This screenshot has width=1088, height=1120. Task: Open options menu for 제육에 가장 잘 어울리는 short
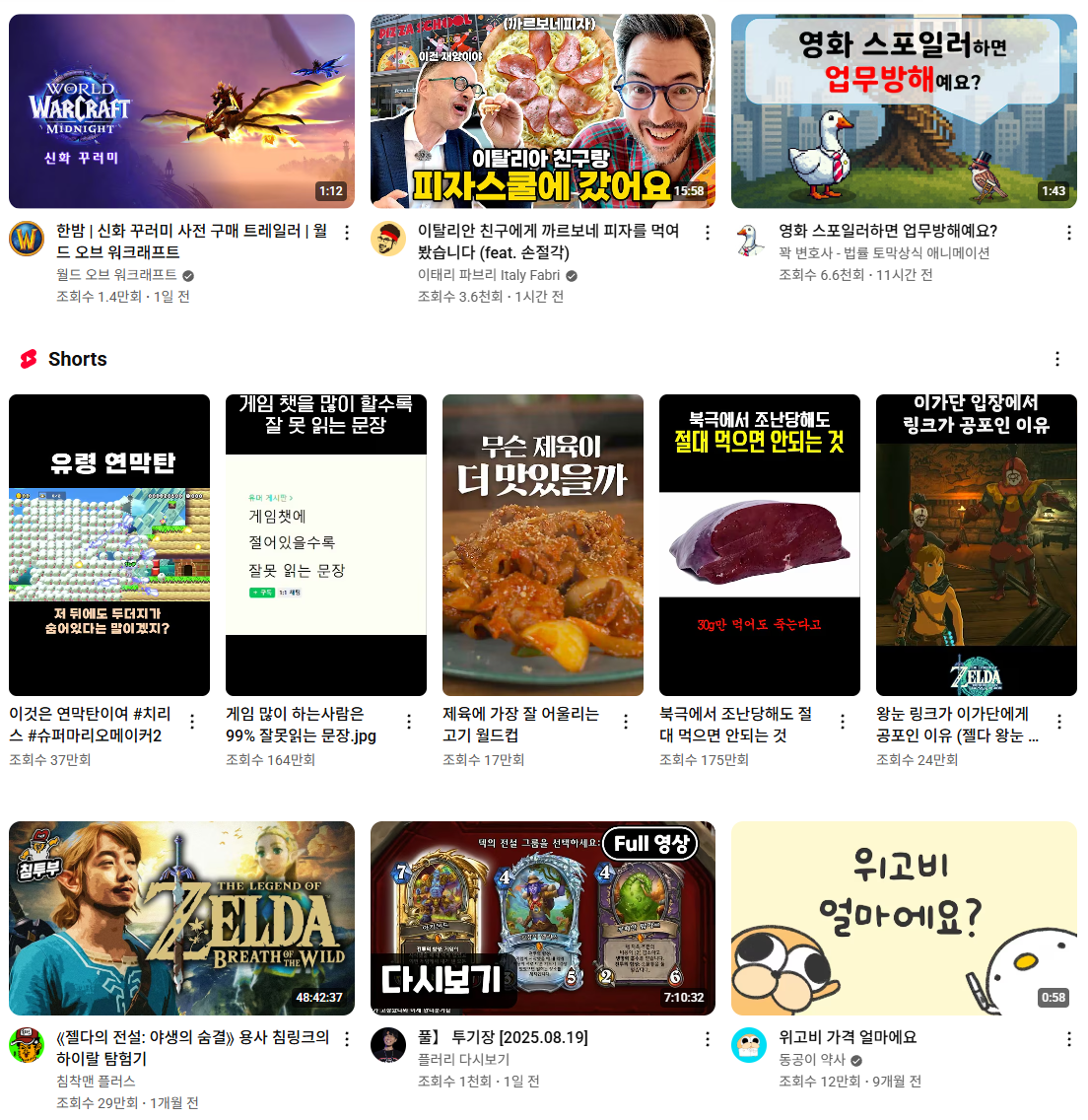[626, 722]
